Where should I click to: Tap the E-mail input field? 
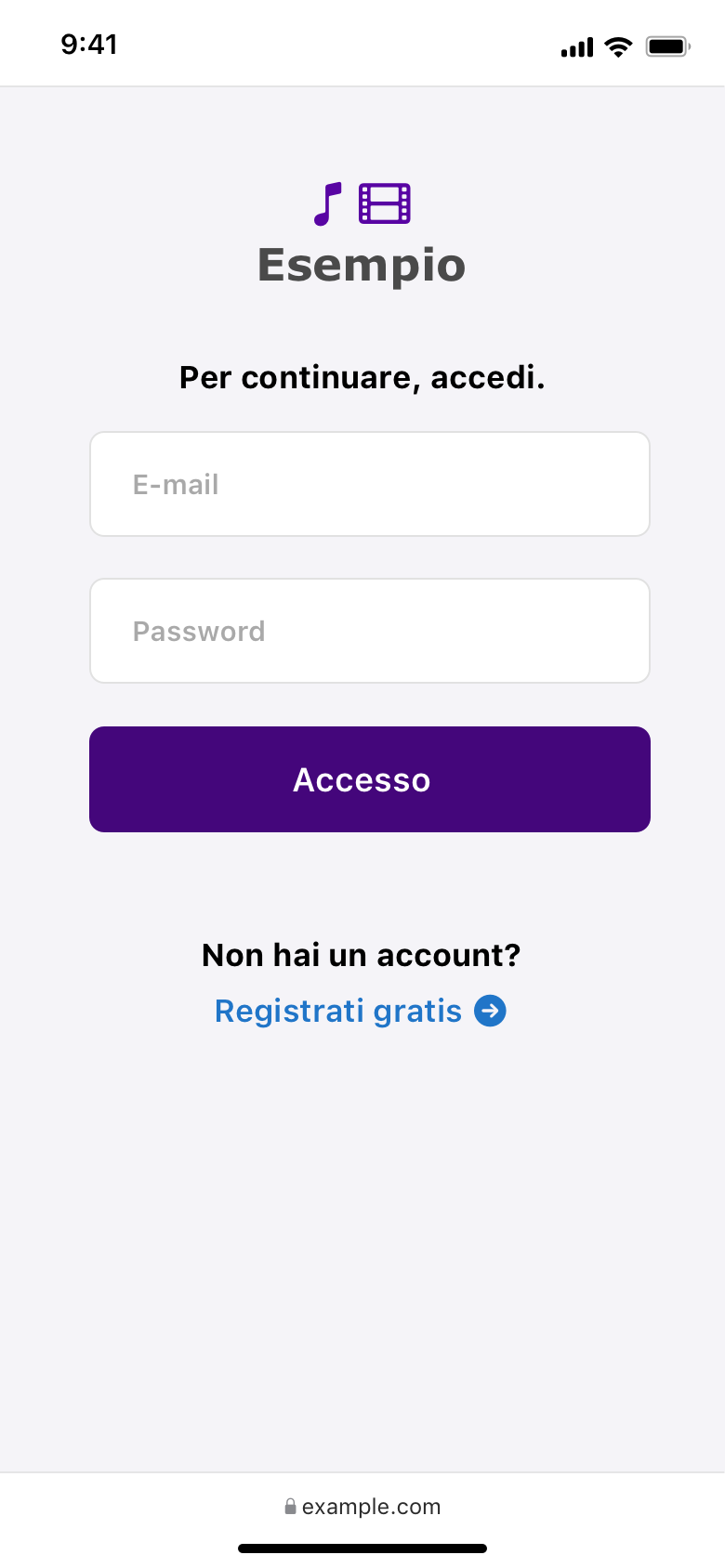(369, 484)
